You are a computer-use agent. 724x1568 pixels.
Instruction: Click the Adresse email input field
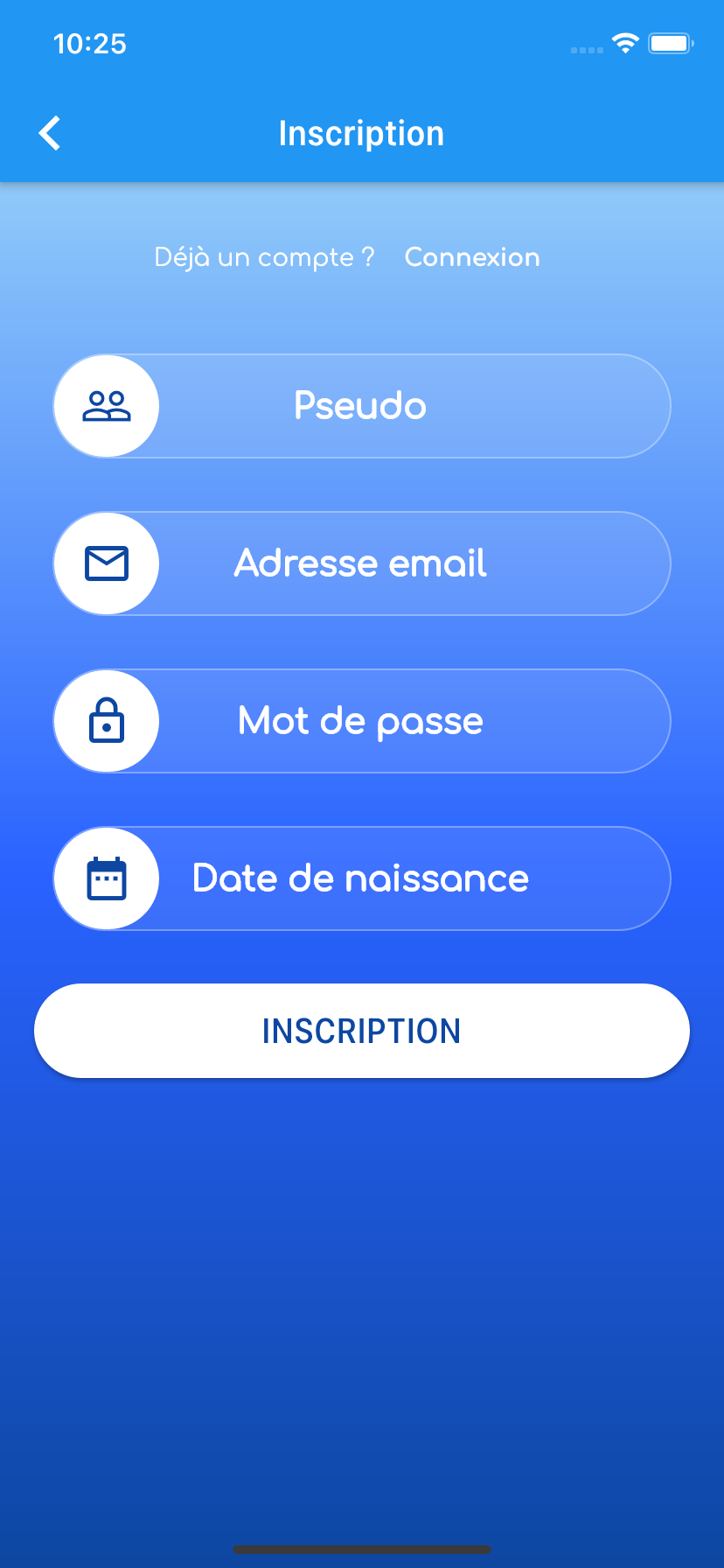[x=393, y=563]
